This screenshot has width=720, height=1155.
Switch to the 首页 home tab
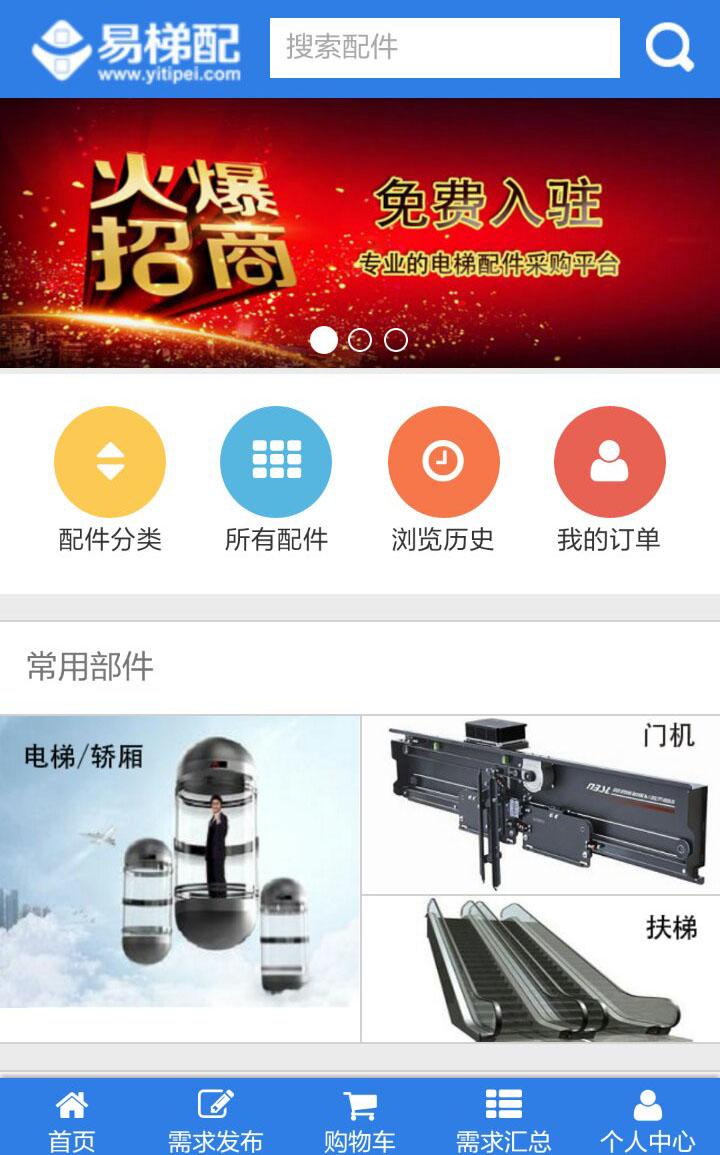(x=72, y=1120)
